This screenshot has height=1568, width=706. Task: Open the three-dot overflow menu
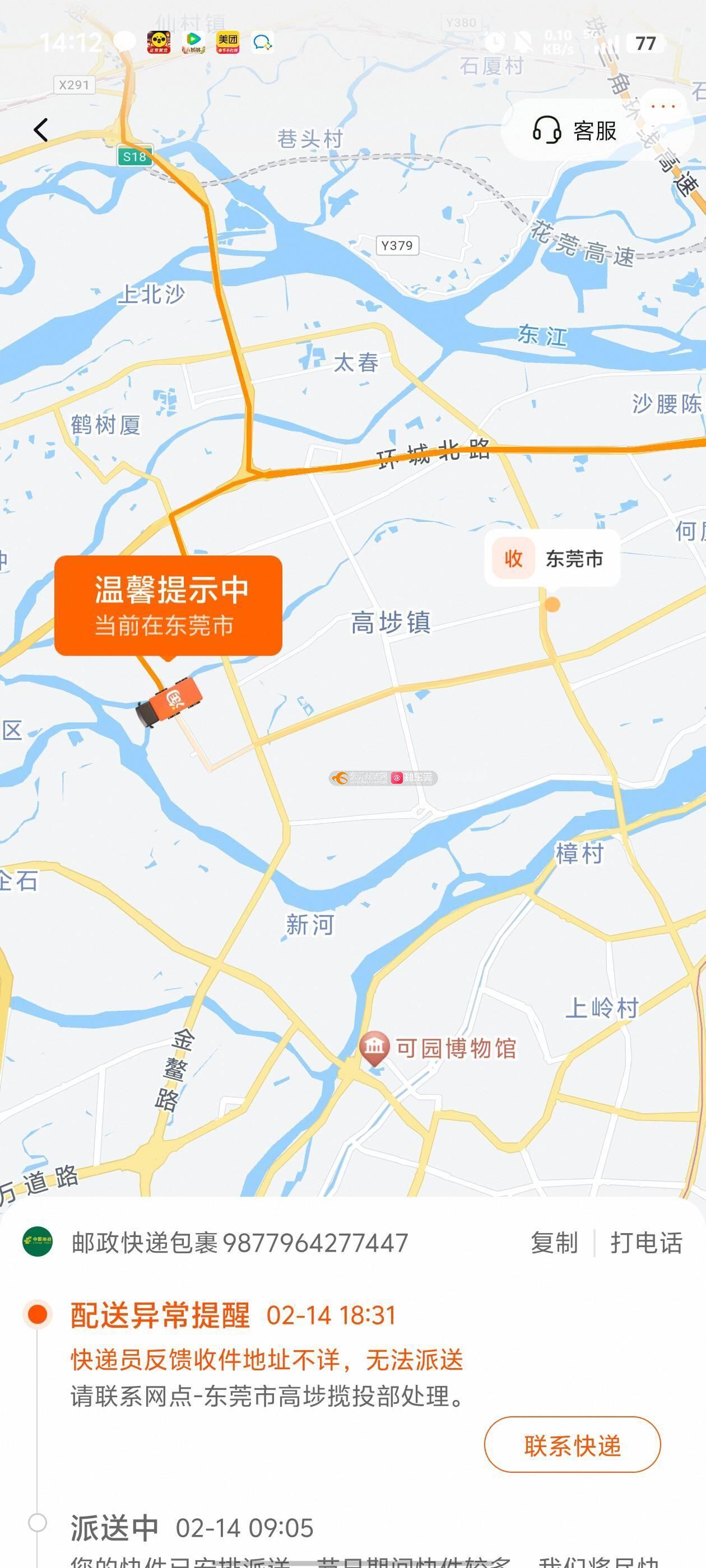click(663, 106)
